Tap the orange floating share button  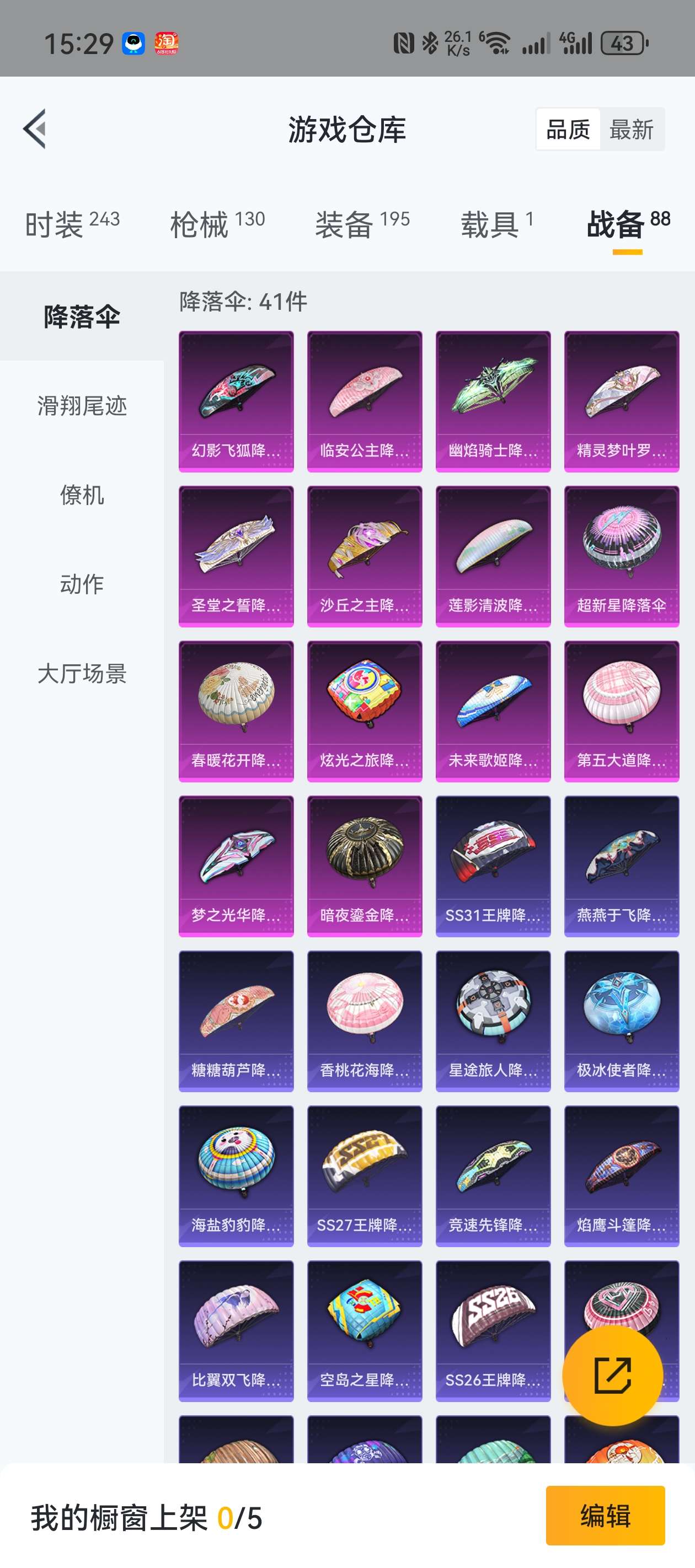point(612,1375)
